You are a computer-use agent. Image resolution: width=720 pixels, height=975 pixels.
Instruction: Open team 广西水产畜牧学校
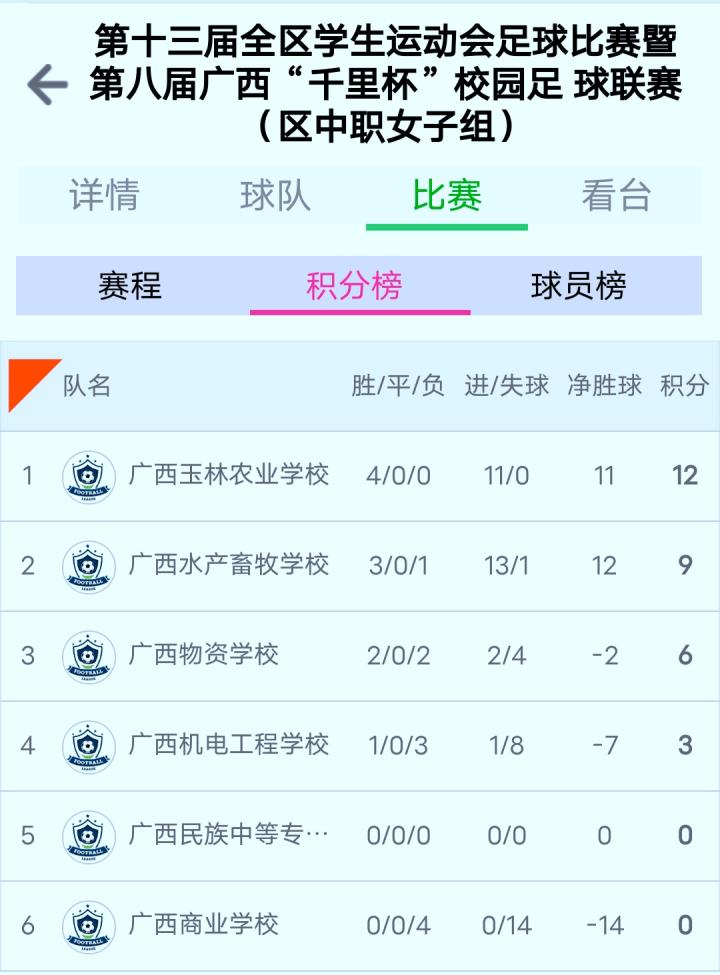coord(229,565)
